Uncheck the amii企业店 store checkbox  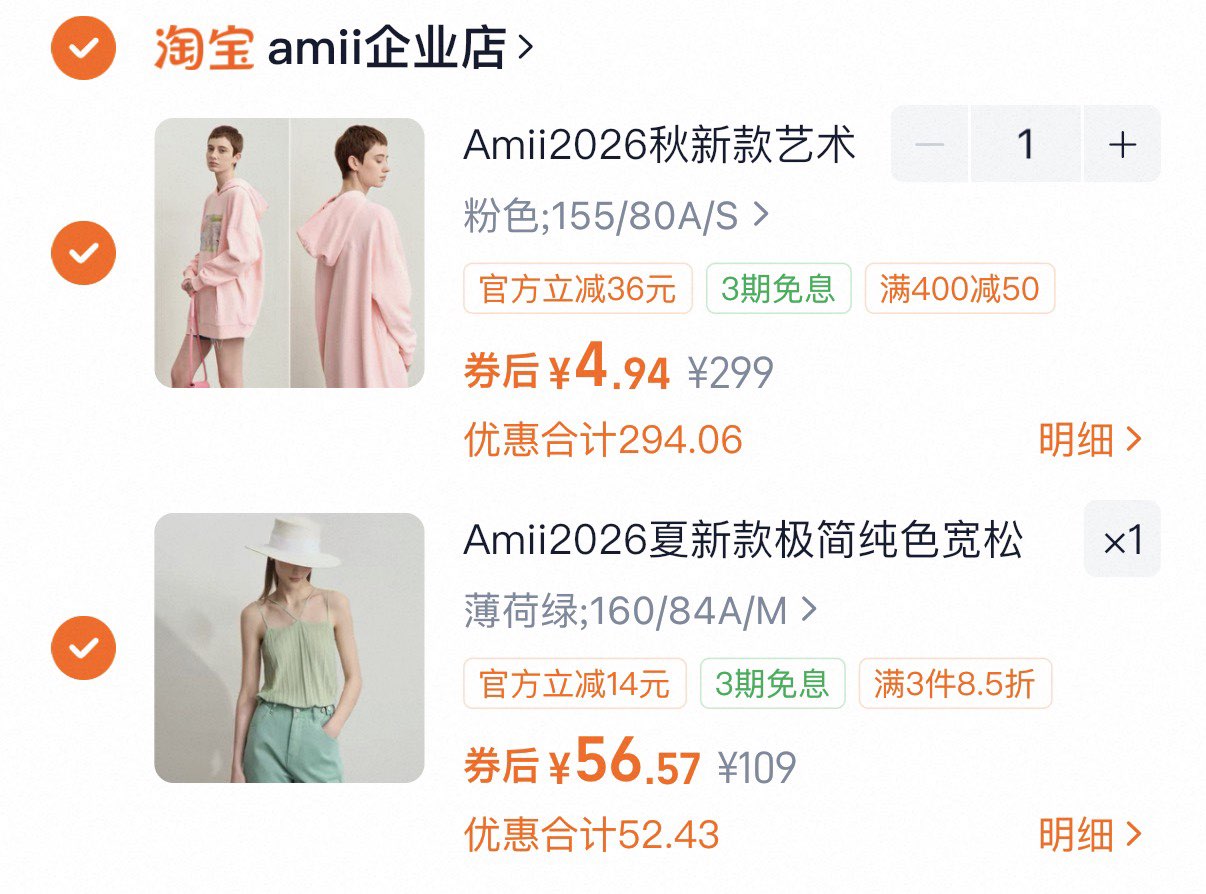(83, 47)
